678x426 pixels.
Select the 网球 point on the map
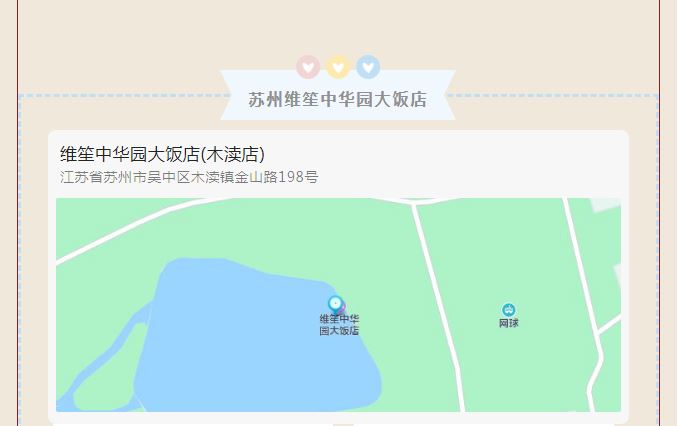pyautogui.click(x=509, y=310)
